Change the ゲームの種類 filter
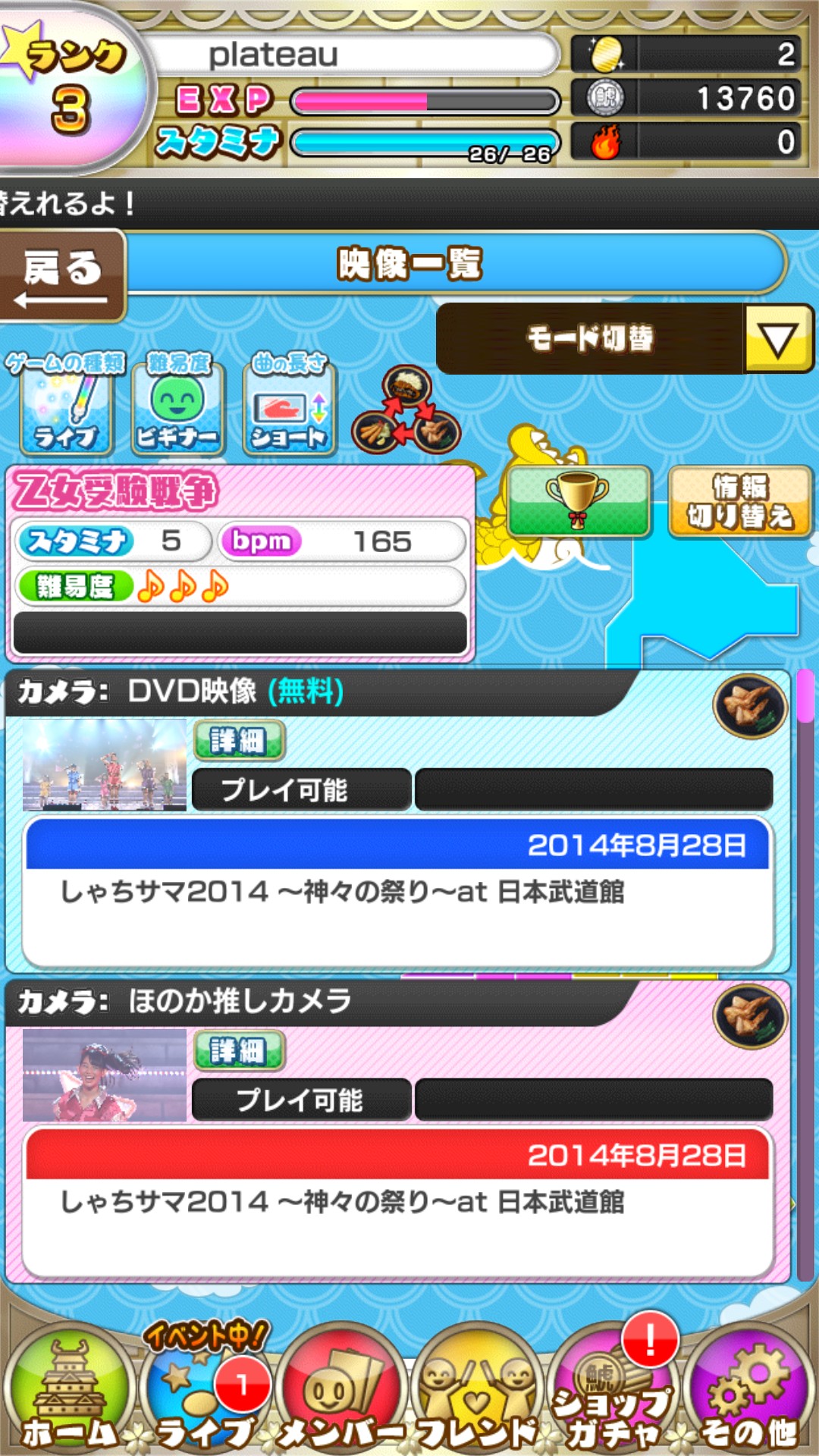 [66, 404]
